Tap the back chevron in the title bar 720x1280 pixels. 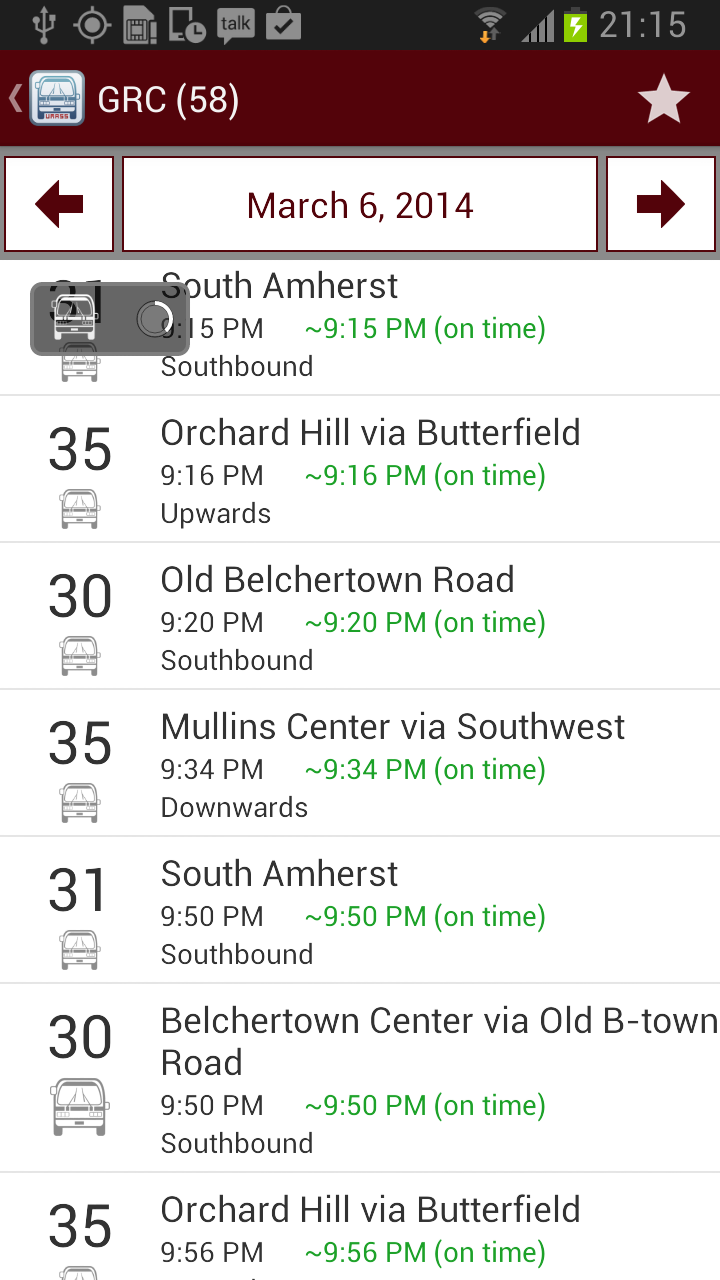14,98
